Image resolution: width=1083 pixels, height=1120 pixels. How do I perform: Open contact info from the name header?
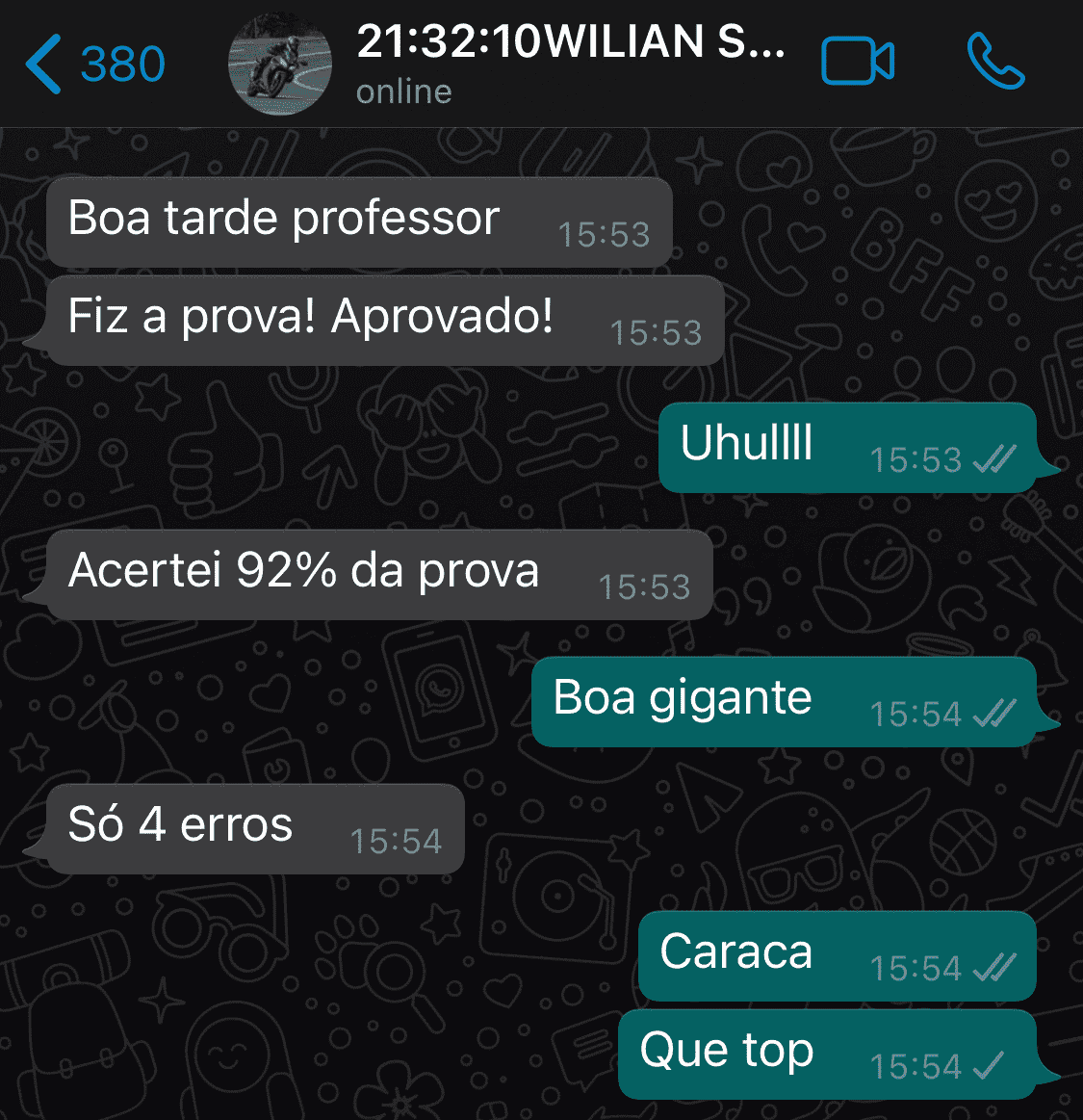pyautogui.click(x=570, y=43)
